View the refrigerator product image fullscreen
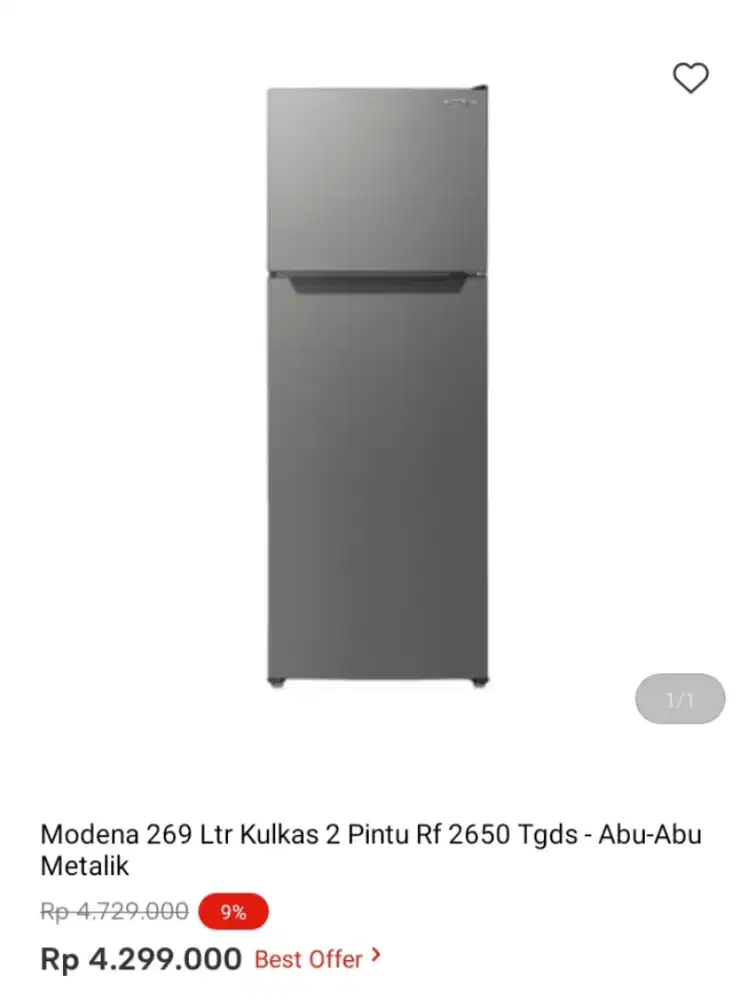756x1000 pixels. [x=378, y=385]
